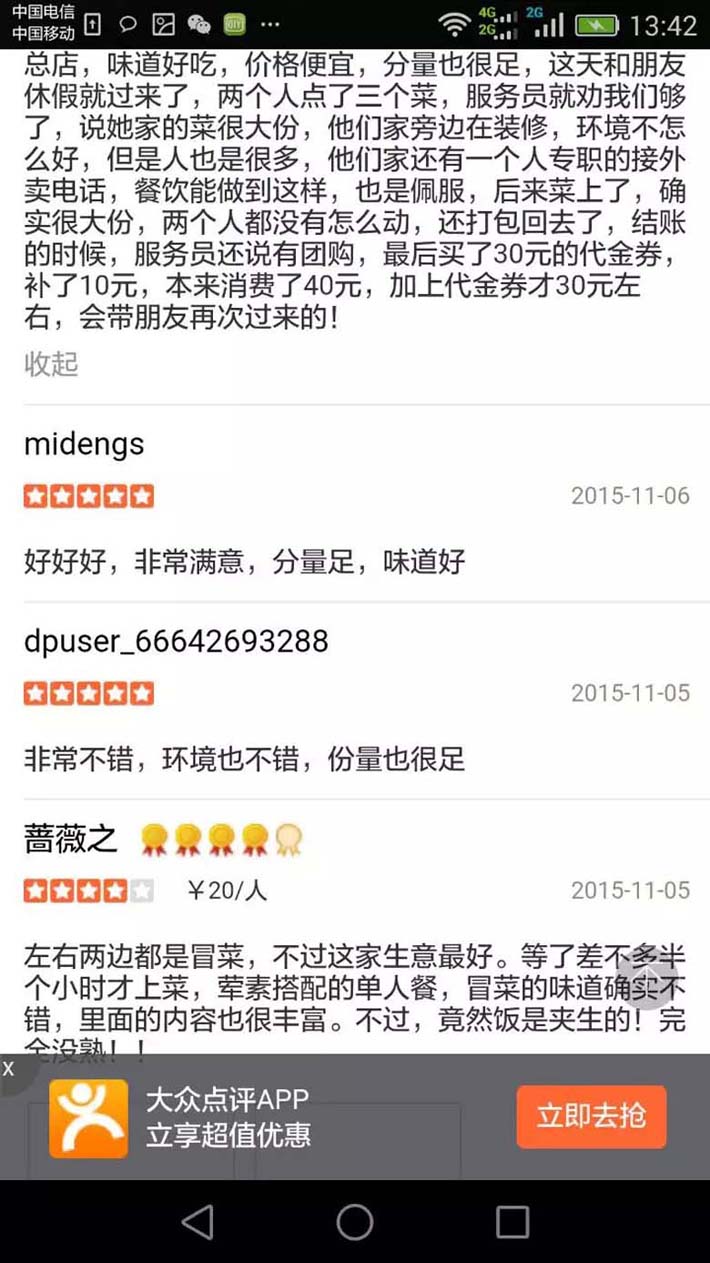710x1263 pixels.
Task: Open the review by midengs
Action: 355,504
